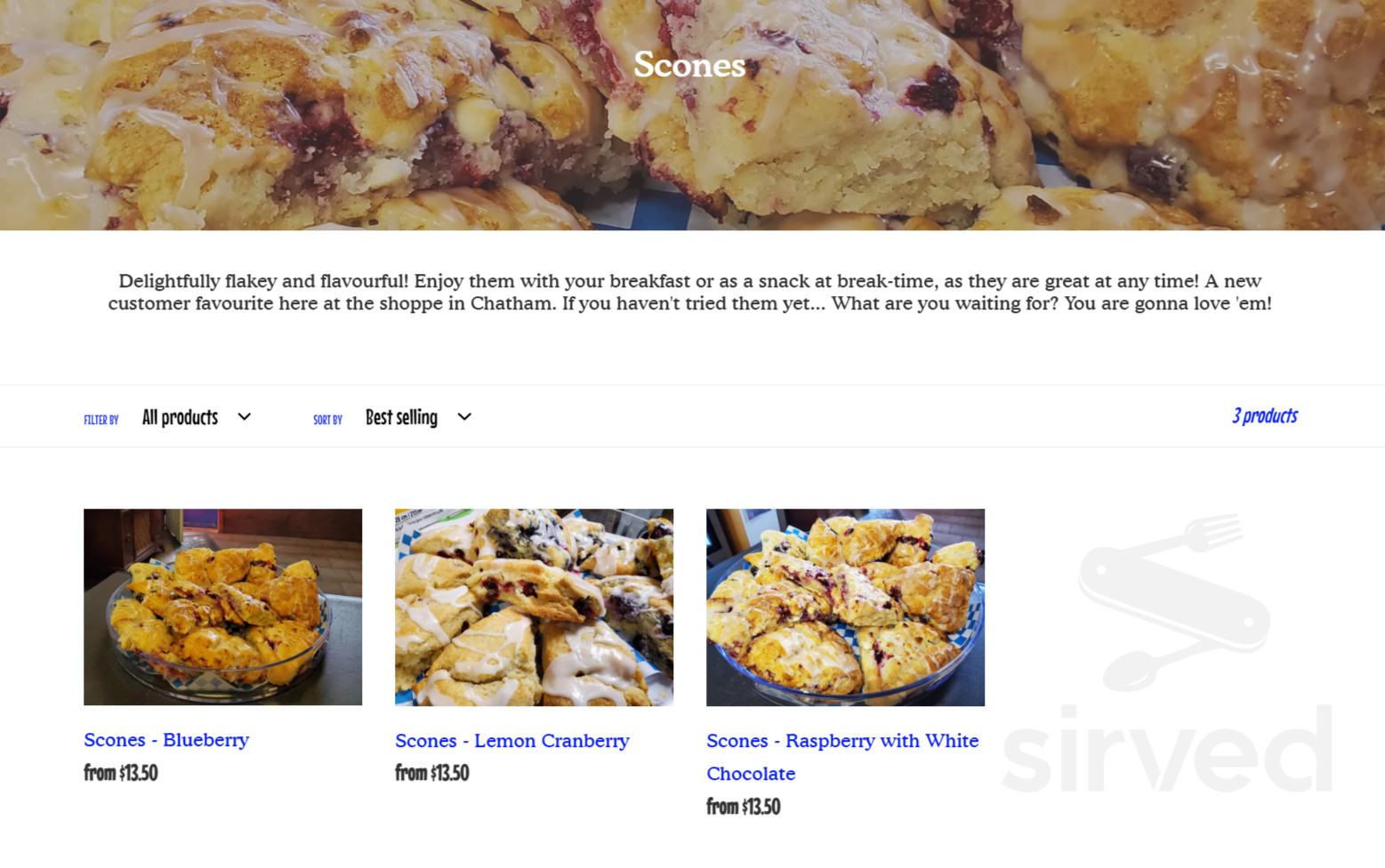Open the Raspberry with White Chocolate scones image

[845, 607]
